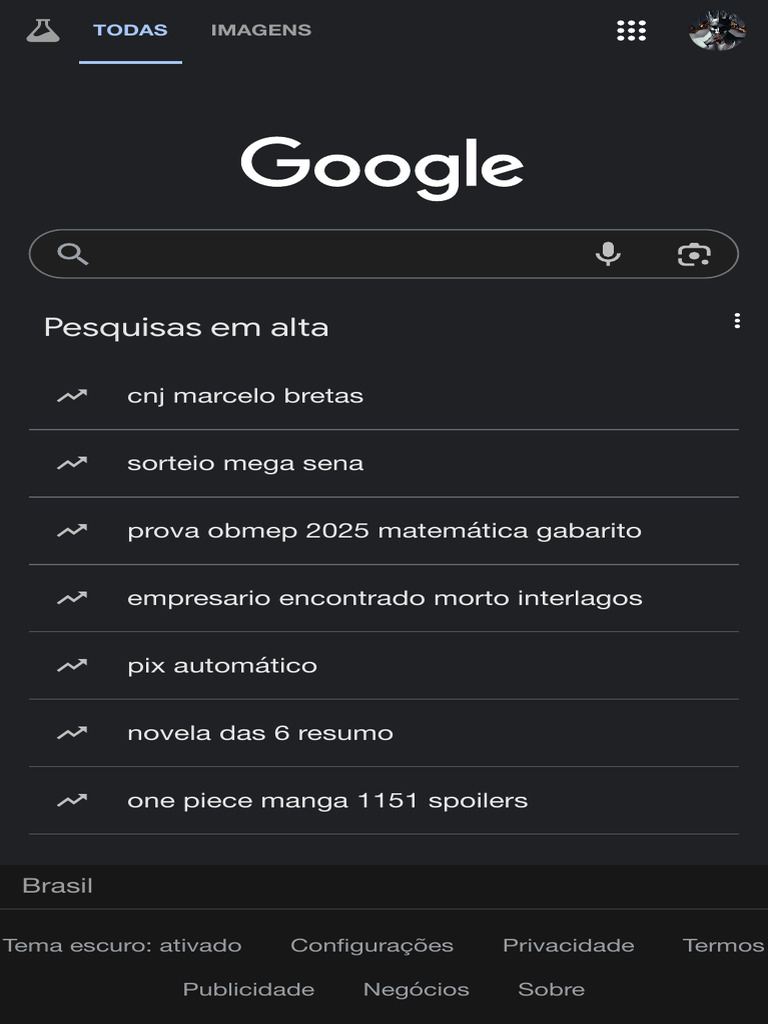768x1024 pixels.
Task: Search novela das 6 resumo
Action: 260,733
